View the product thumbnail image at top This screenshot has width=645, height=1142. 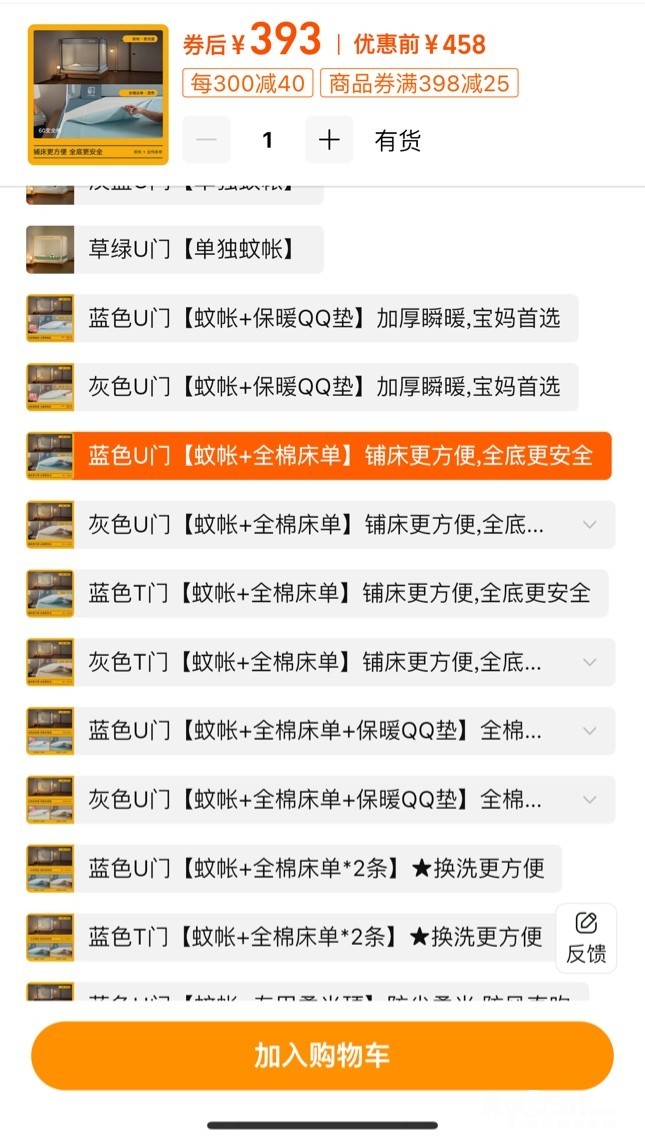tap(98, 94)
